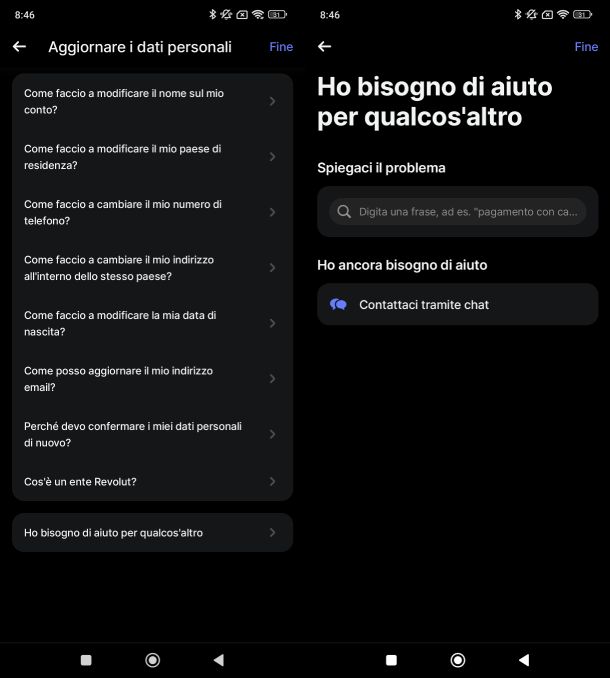Open 'Cos'è un ente Revolut?'
Image resolution: width=610 pixels, height=678 pixels.
(152, 482)
